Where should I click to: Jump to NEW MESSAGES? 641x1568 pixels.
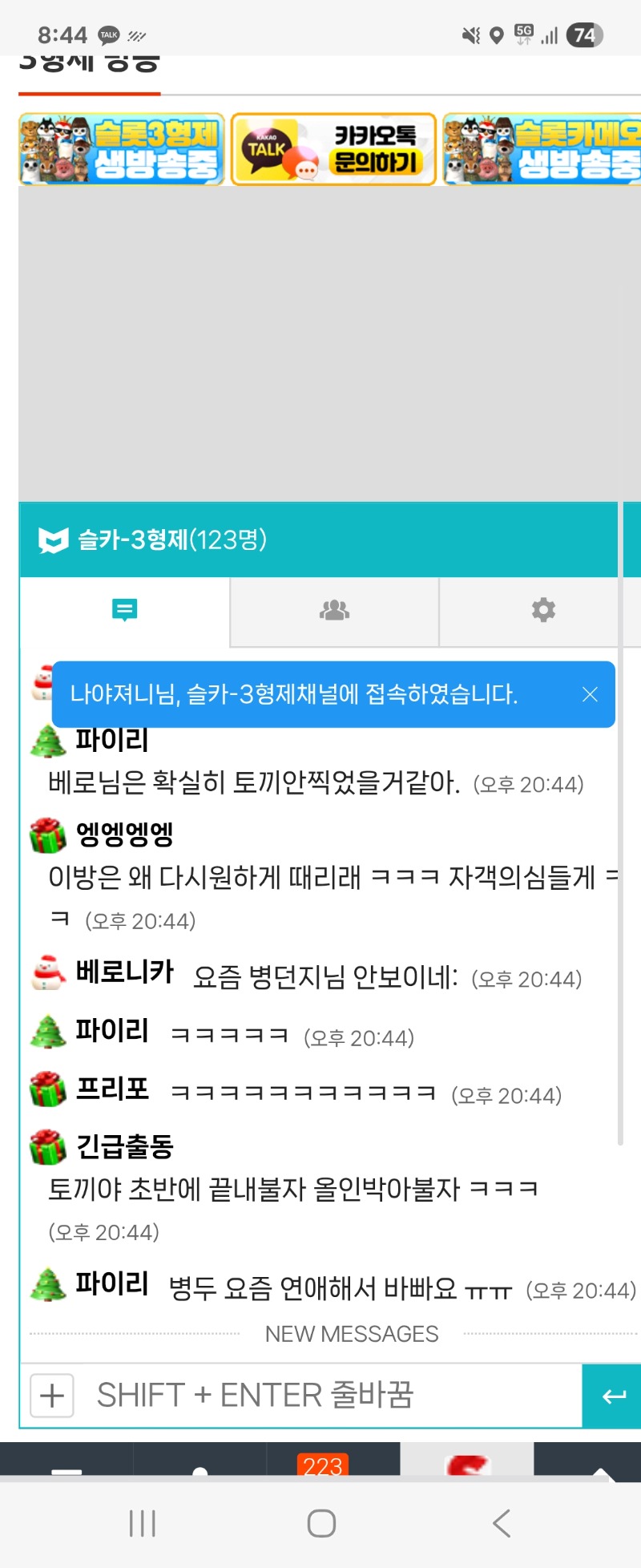[351, 1334]
